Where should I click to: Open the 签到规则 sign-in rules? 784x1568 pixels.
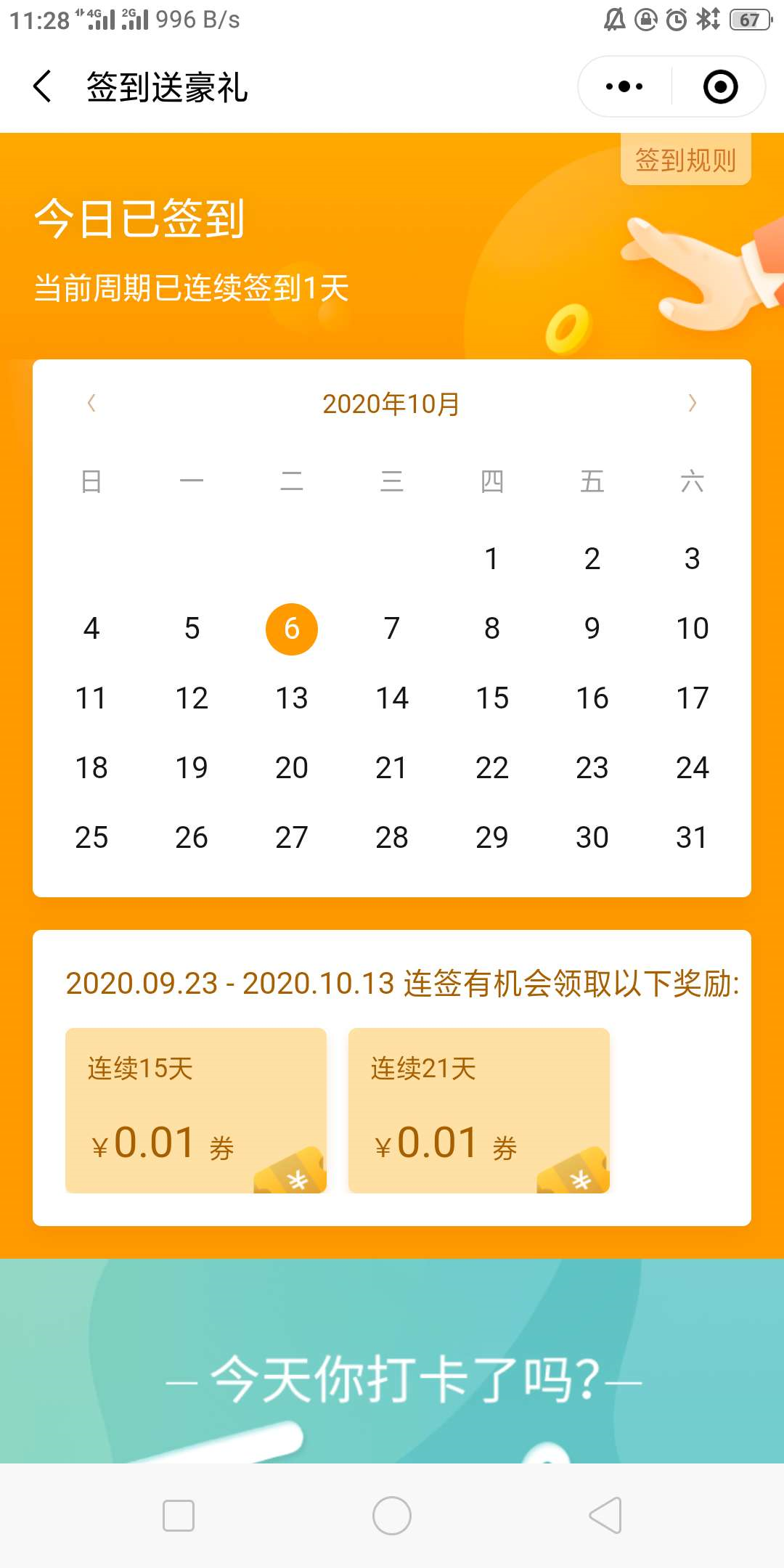pos(685,160)
